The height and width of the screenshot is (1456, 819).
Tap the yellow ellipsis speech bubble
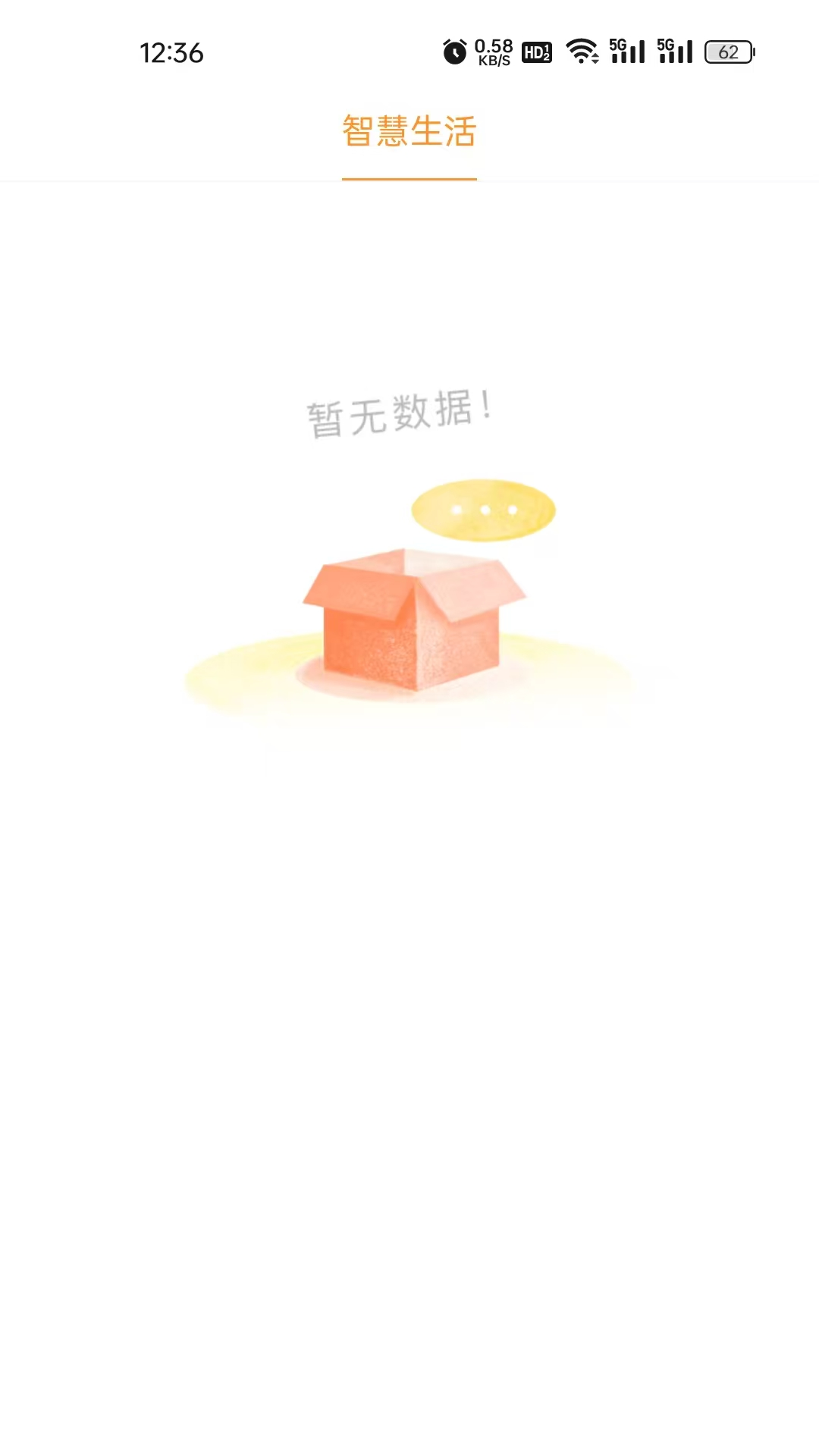click(483, 510)
